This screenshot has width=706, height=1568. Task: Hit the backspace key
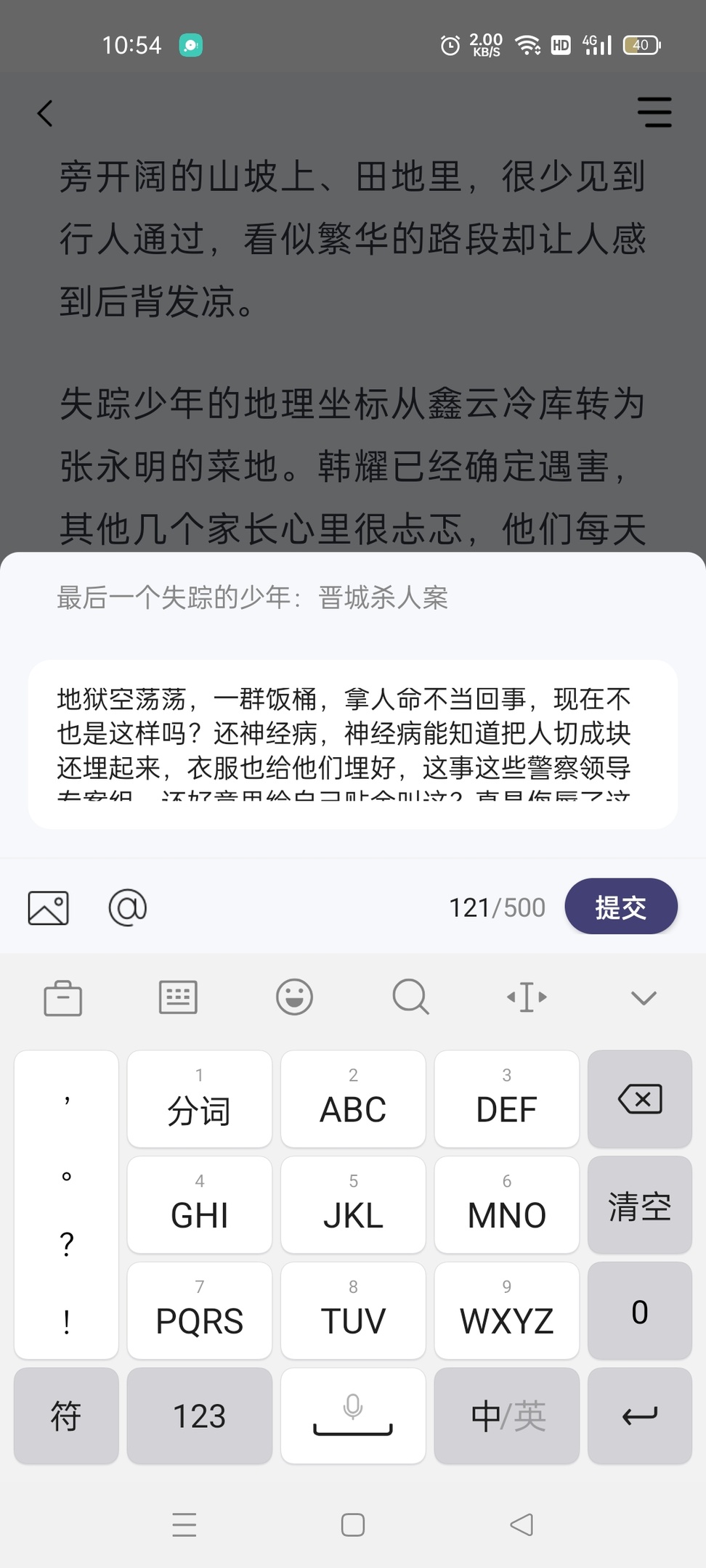coord(640,1099)
